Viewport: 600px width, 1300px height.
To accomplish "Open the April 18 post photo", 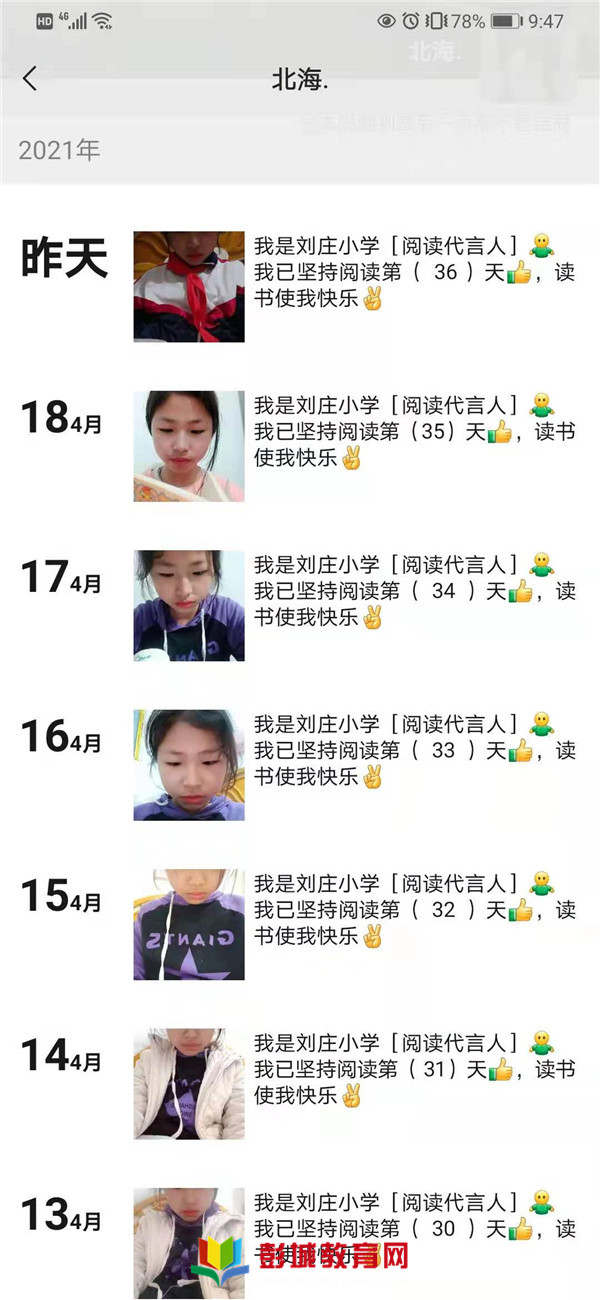I will (x=189, y=446).
